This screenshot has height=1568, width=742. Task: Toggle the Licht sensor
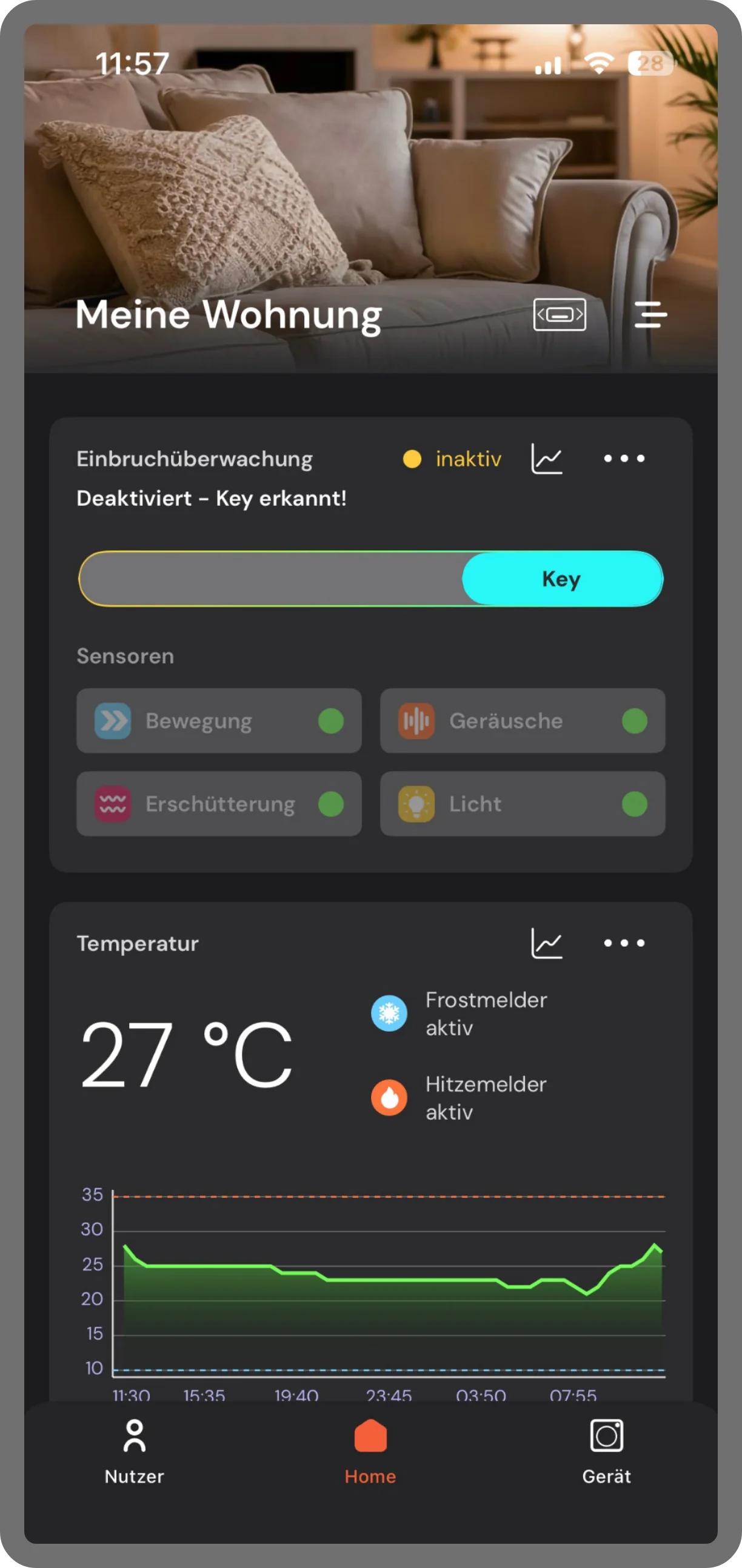click(x=523, y=804)
